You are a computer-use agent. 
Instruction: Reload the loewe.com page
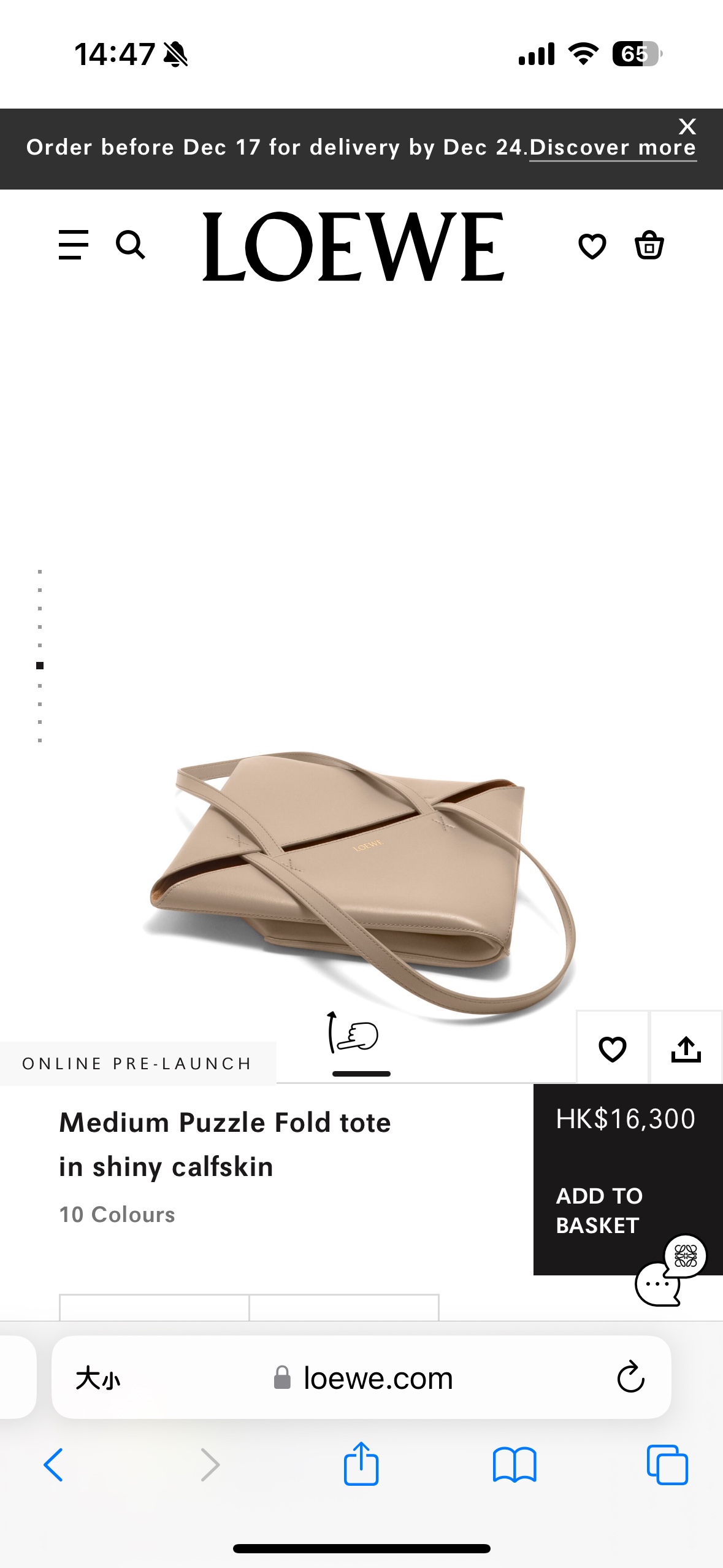(630, 1378)
